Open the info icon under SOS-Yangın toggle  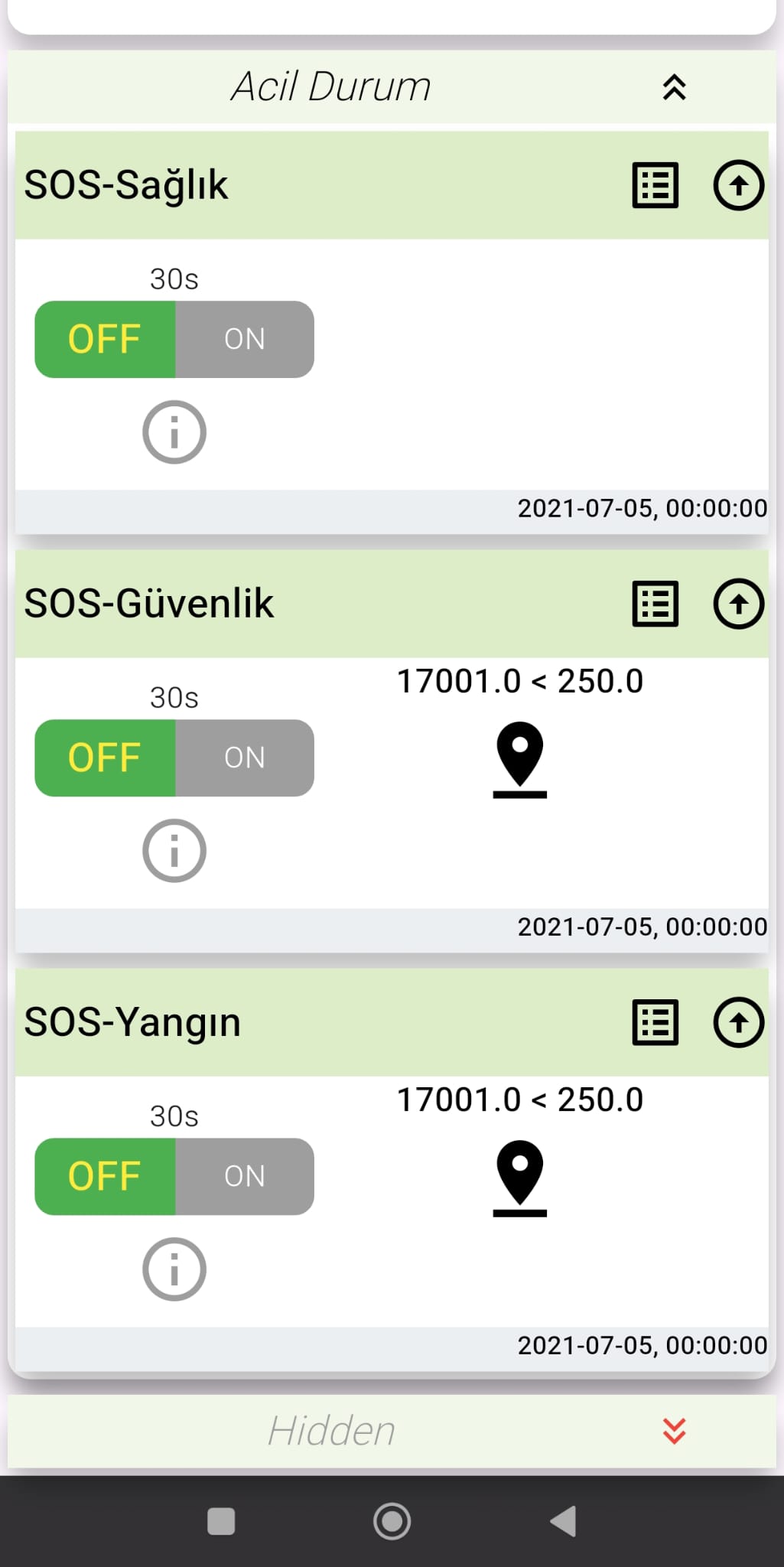point(174,1268)
